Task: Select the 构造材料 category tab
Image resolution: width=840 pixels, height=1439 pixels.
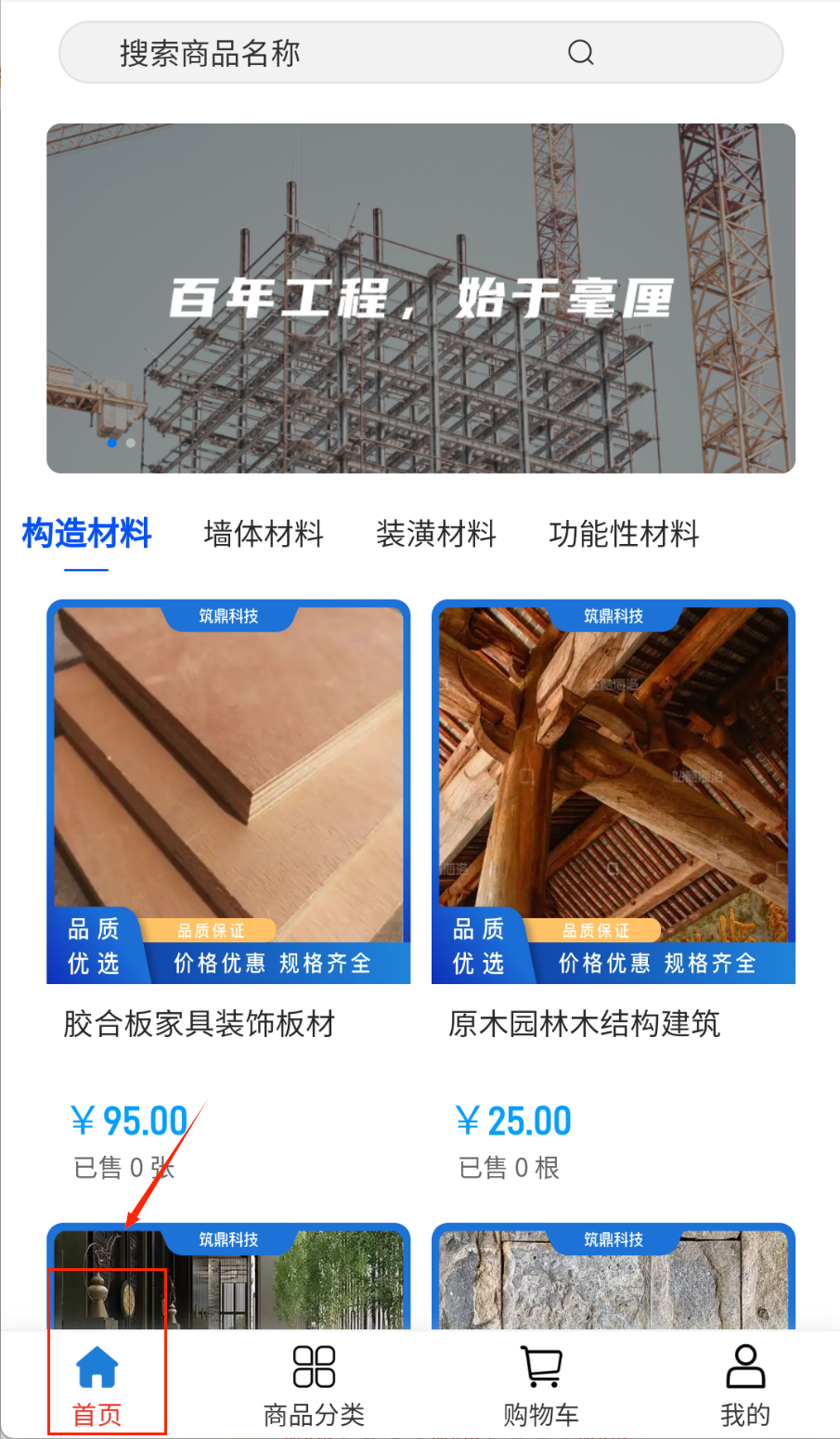Action: coord(87,534)
